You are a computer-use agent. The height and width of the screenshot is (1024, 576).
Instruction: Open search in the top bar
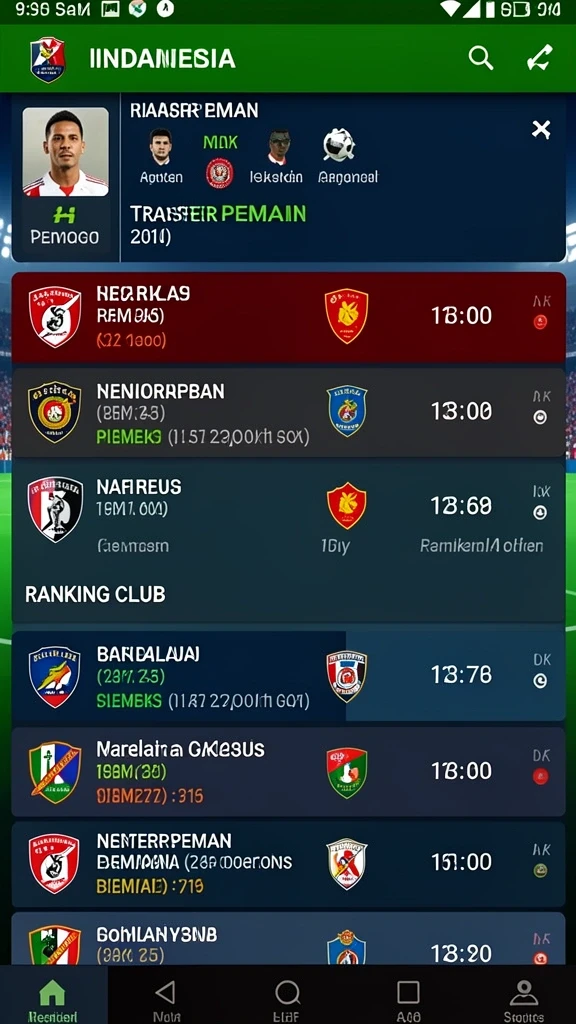click(x=481, y=58)
